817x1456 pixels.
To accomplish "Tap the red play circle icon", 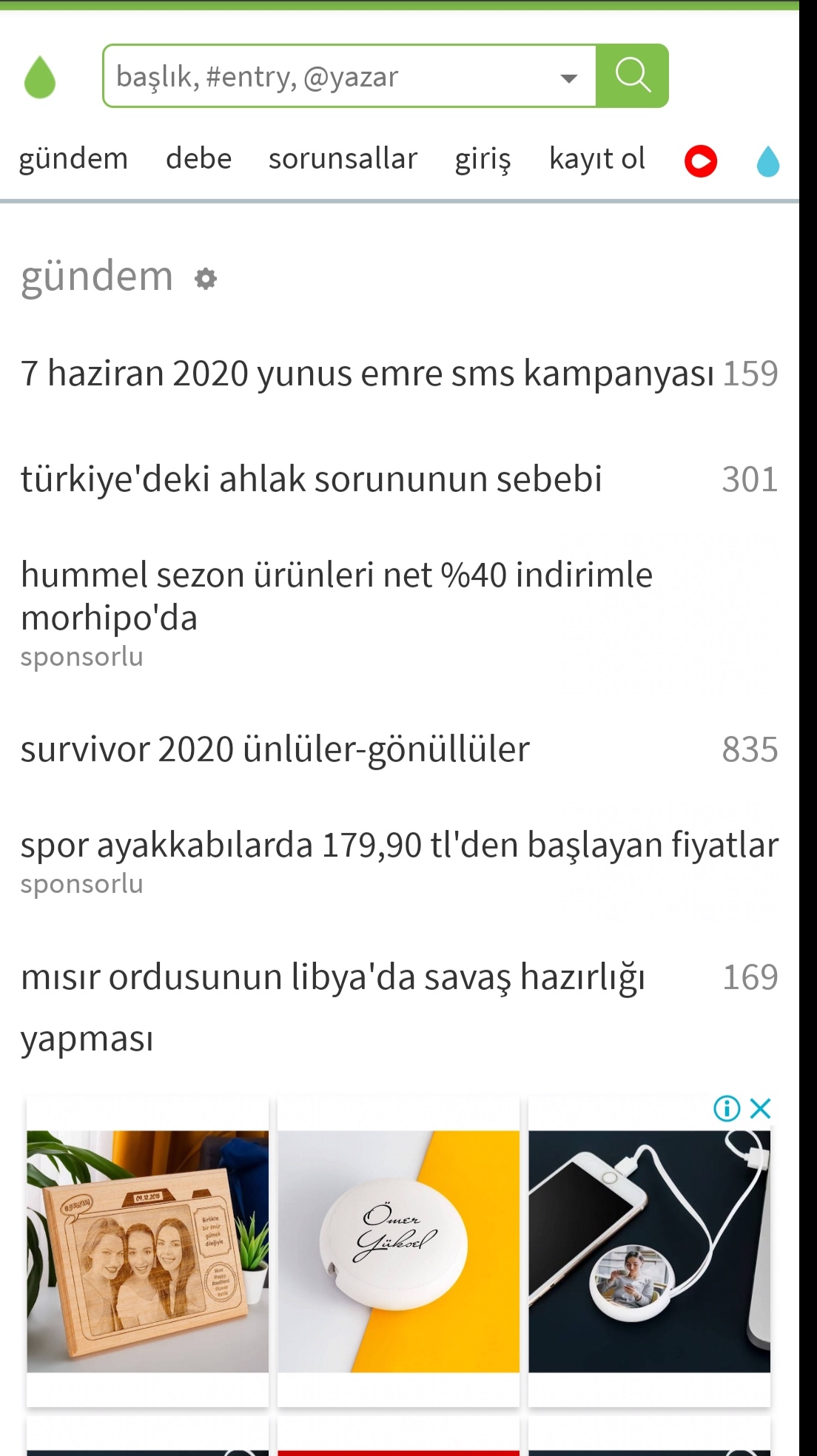I will 701,161.
